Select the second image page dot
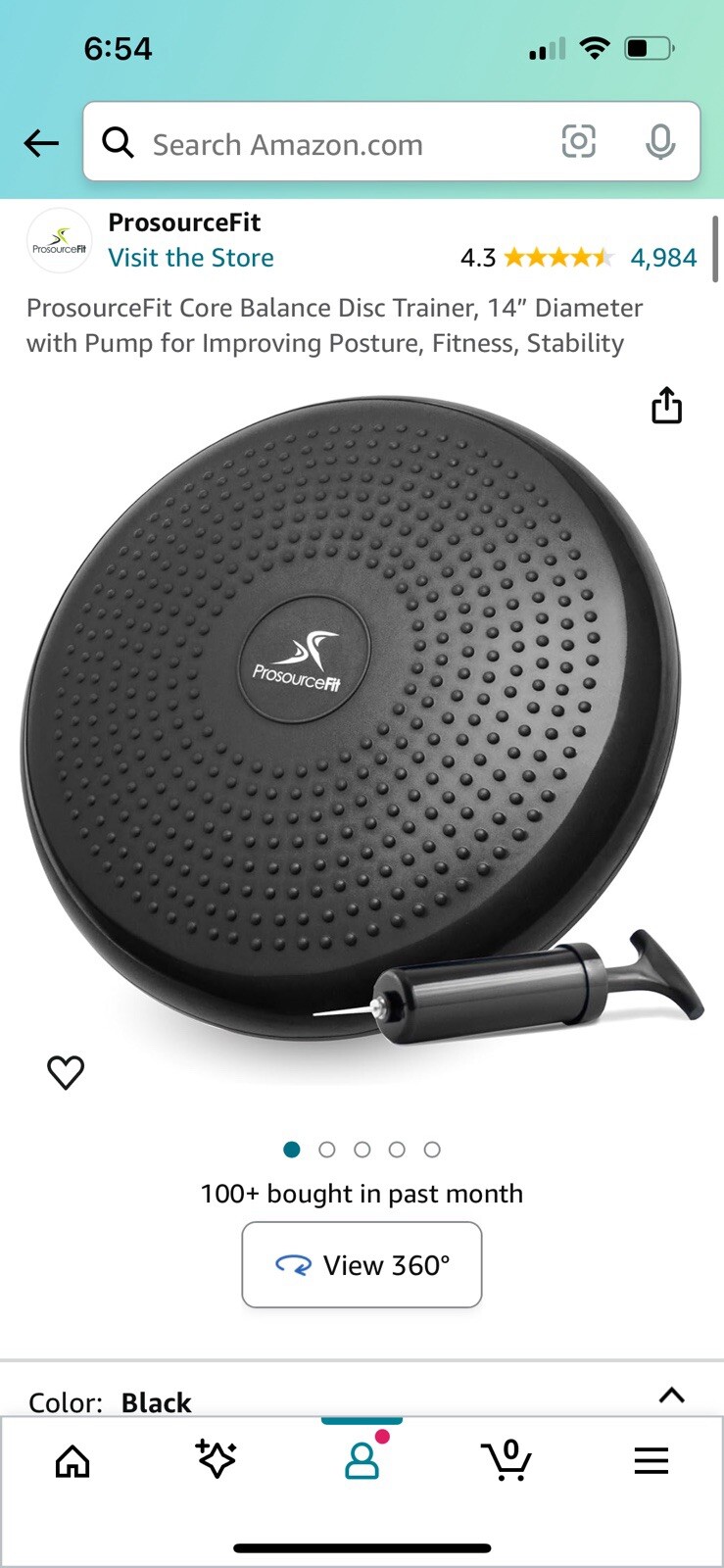Screen dimensions: 724x1568 click(x=327, y=1150)
